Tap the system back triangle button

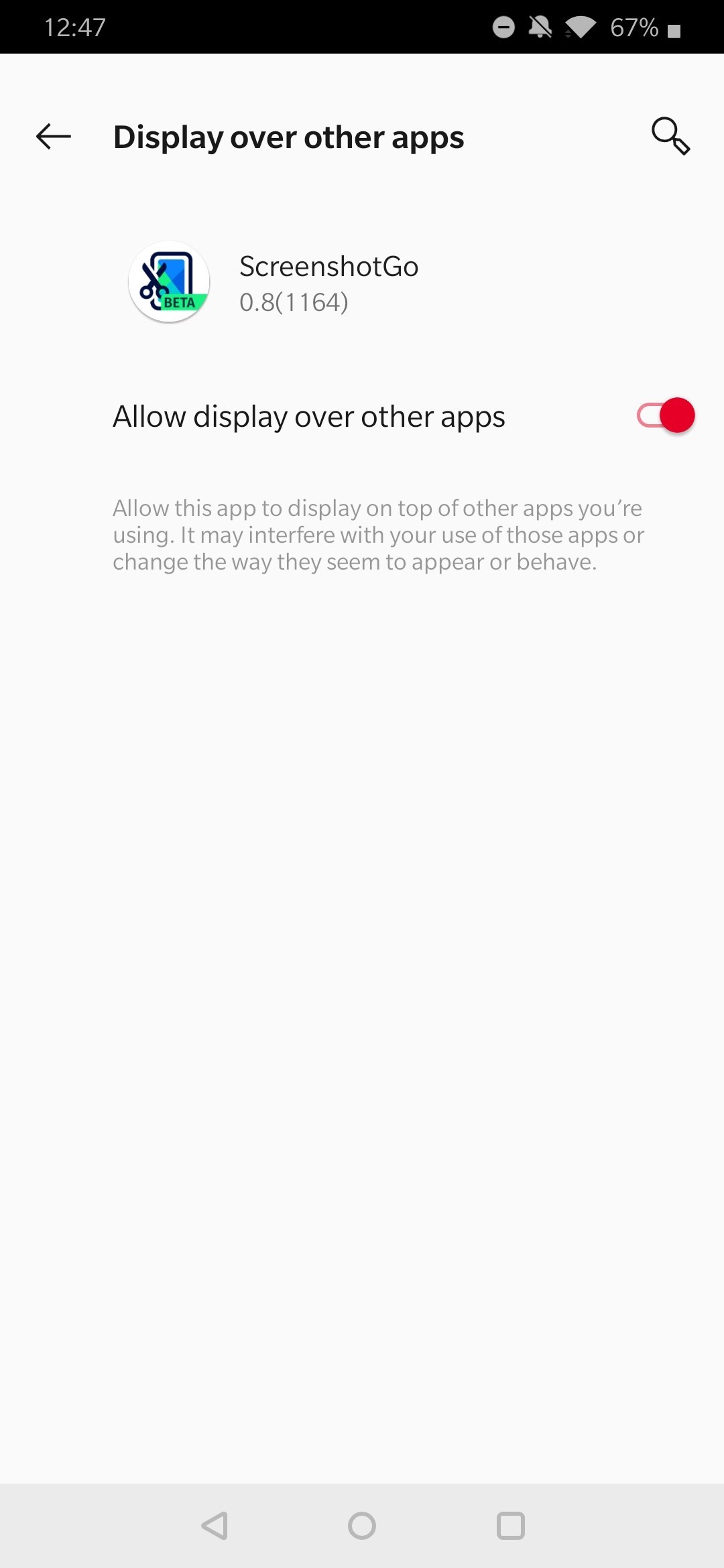pos(215,1526)
